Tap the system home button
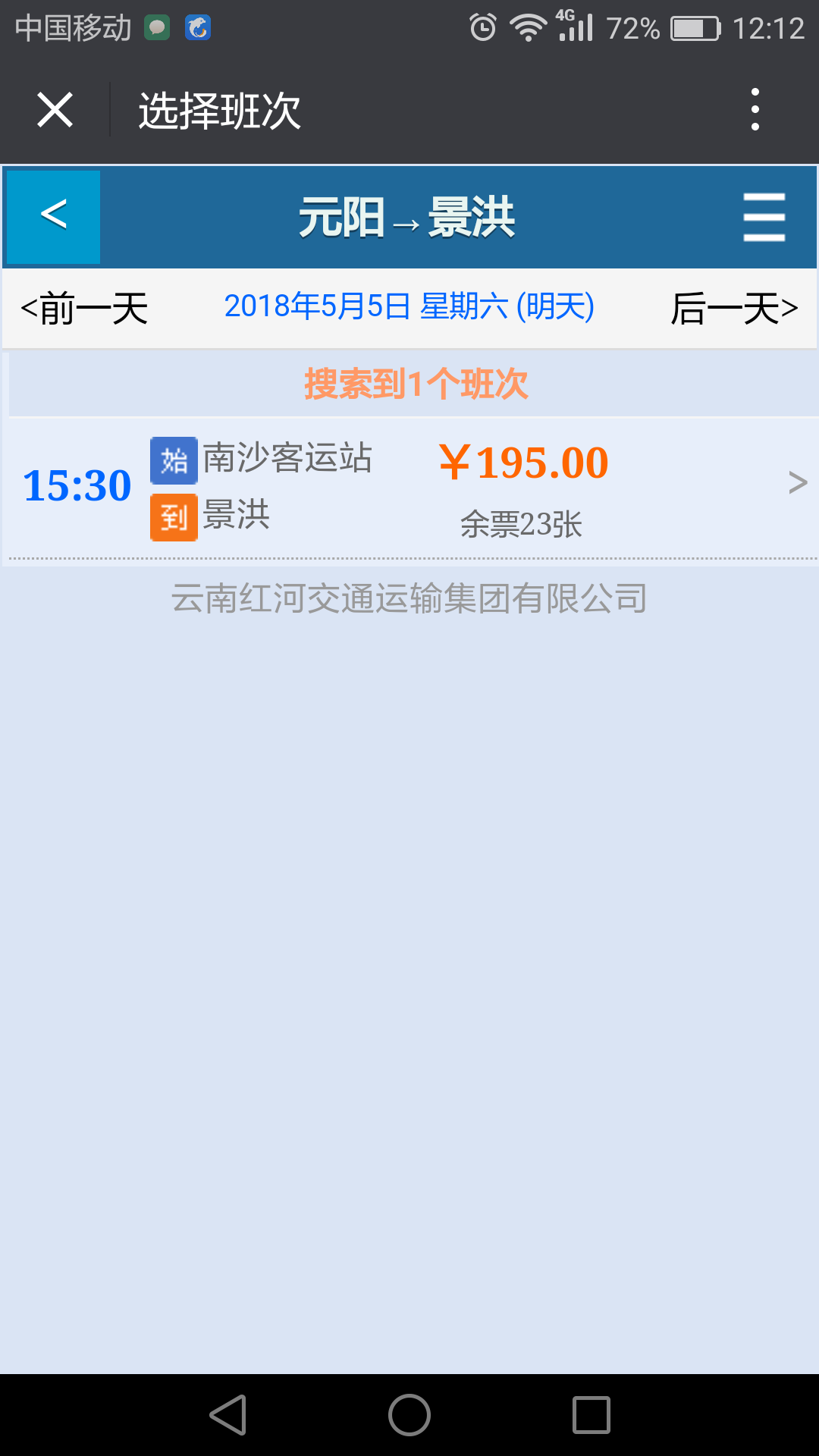The width and height of the screenshot is (819, 1456). coord(409,1415)
